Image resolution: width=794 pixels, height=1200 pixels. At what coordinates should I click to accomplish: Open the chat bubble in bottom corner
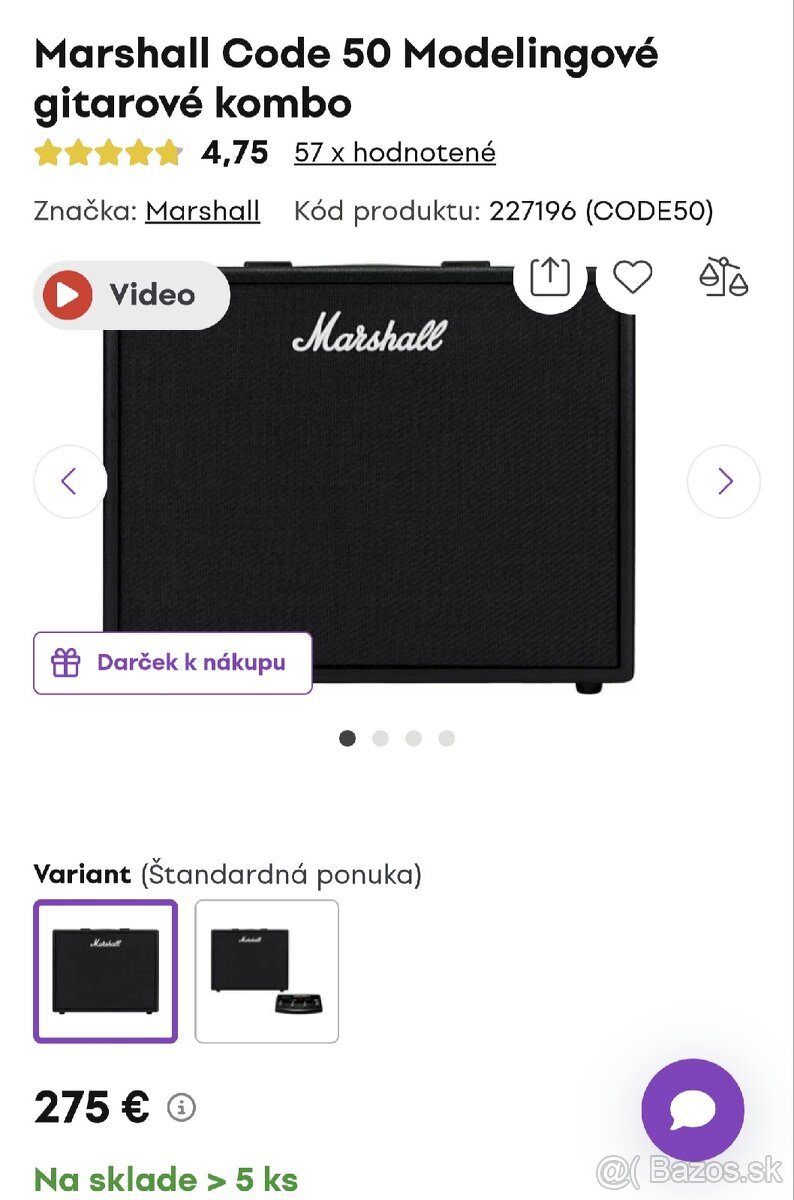click(x=693, y=1110)
